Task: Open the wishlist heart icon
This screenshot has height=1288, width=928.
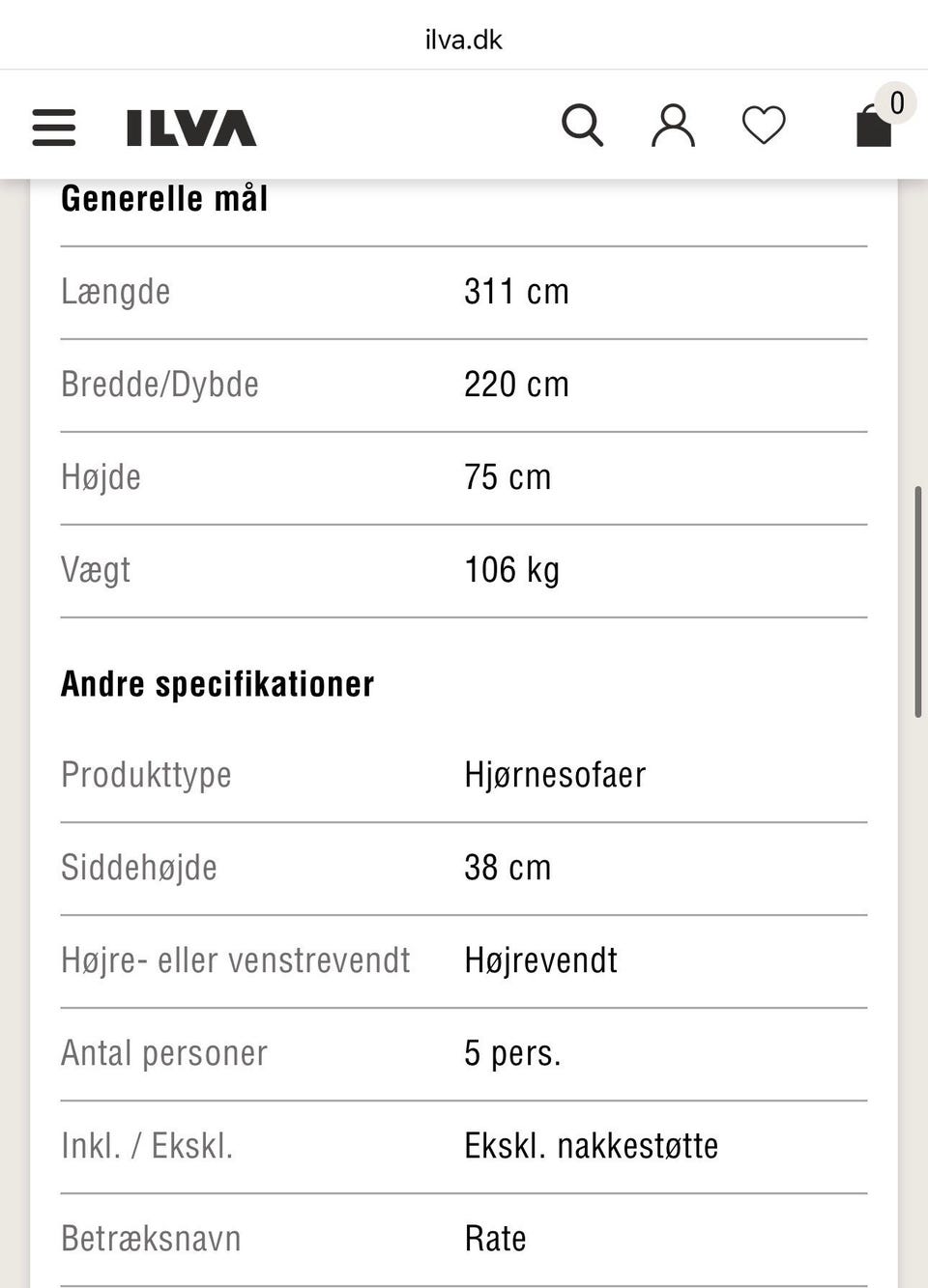Action: [x=764, y=125]
